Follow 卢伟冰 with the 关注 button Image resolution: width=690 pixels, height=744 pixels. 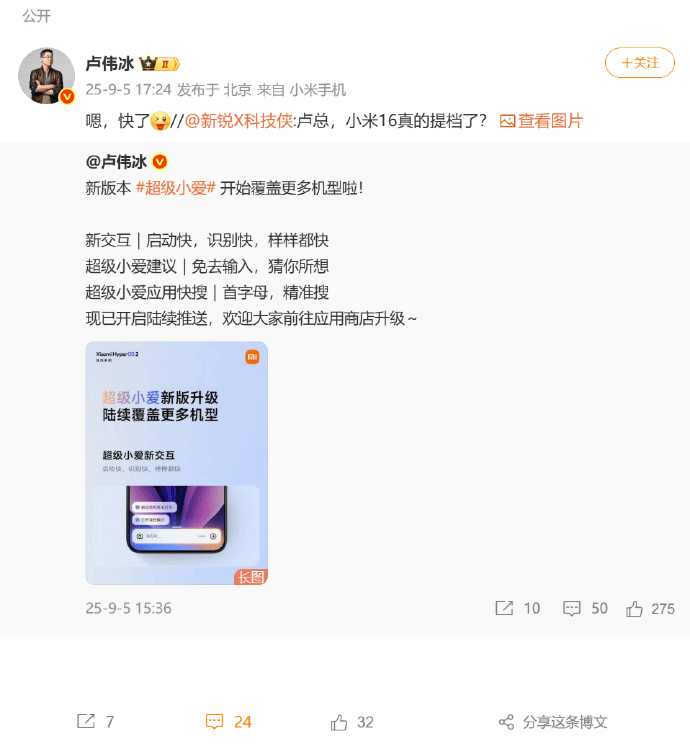coord(640,63)
